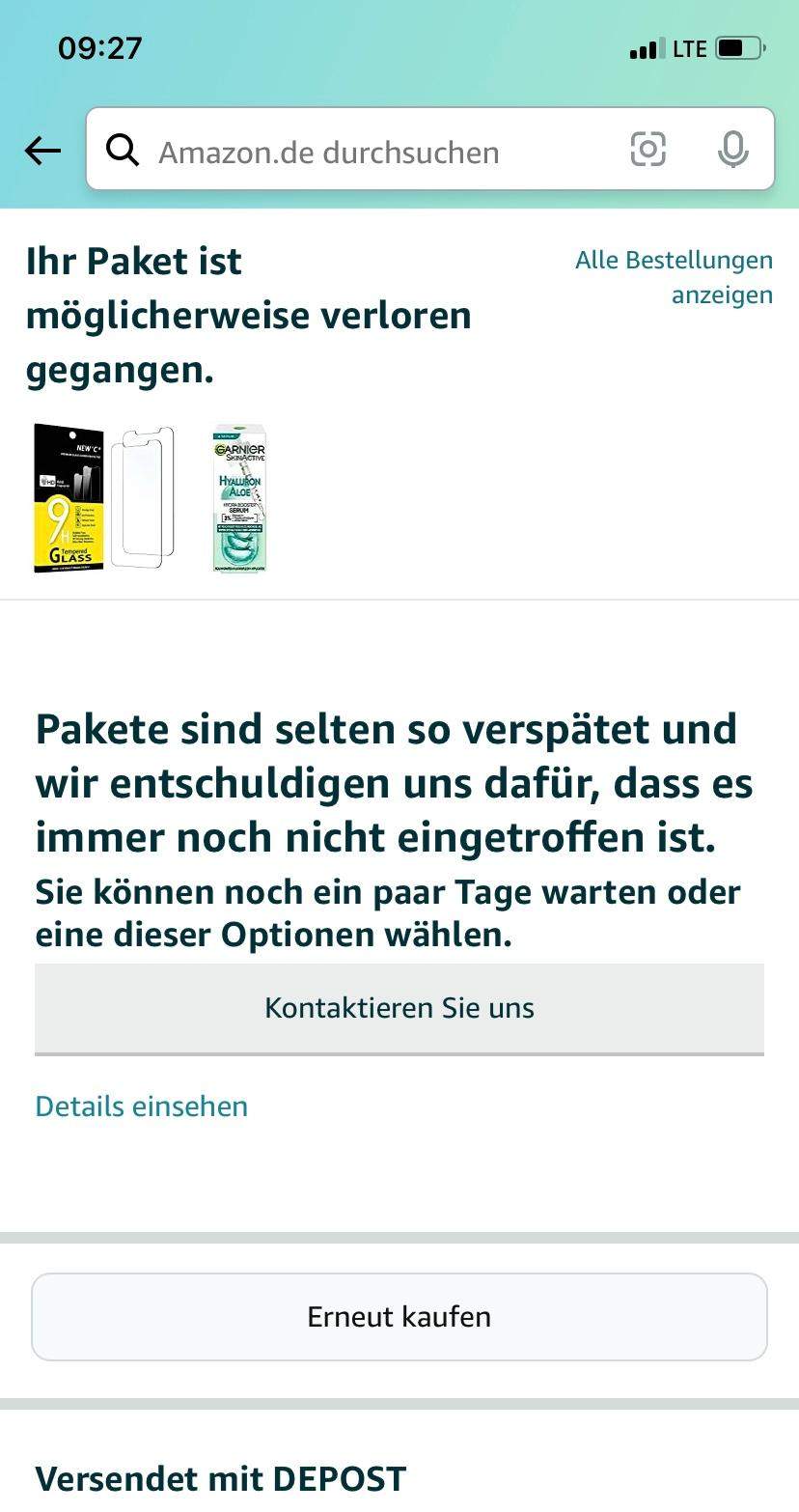Tap the camera search icon in the search bar
The height and width of the screenshot is (1512, 799).
[646, 150]
